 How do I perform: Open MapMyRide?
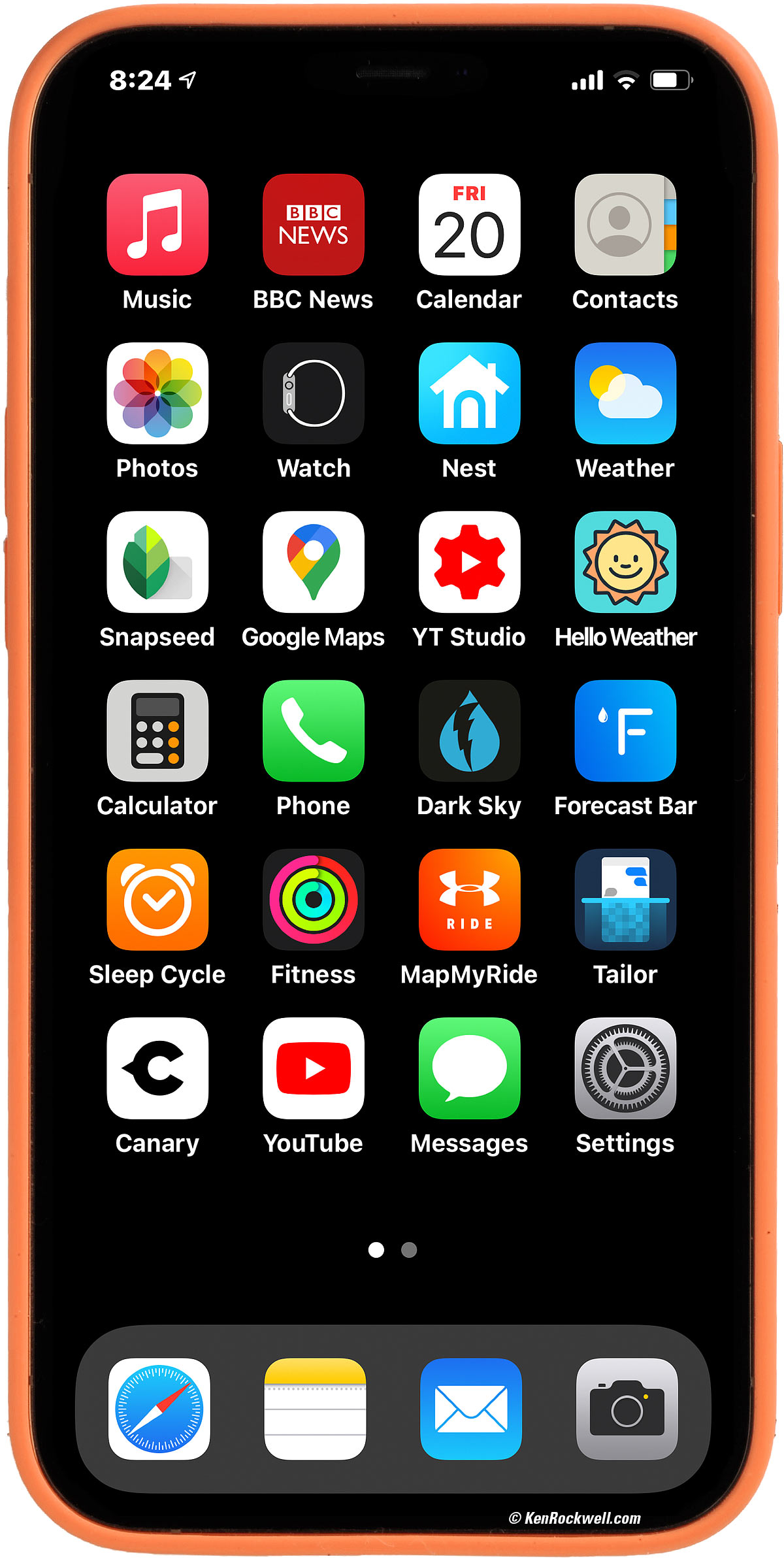tap(469, 899)
